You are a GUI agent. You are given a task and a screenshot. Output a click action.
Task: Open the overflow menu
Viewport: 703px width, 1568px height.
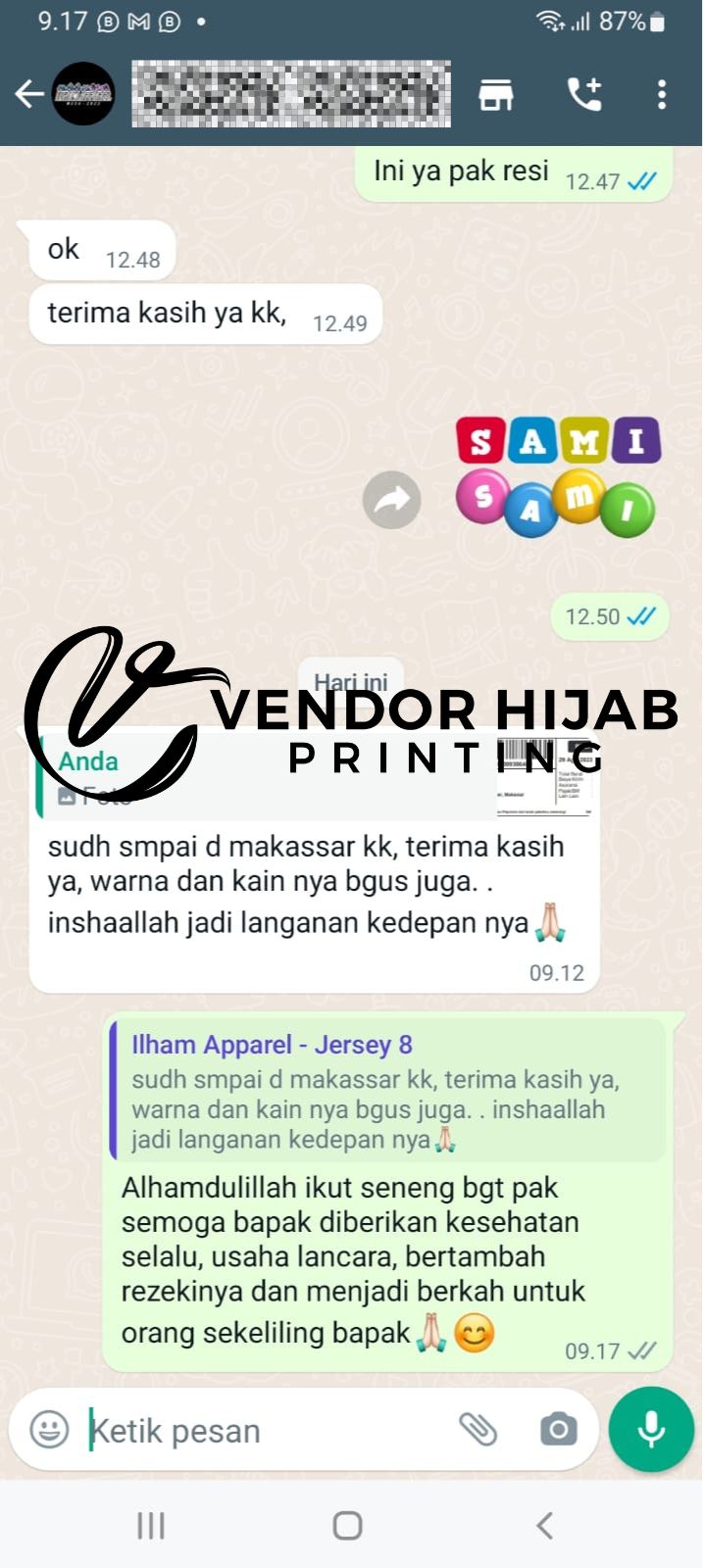[x=662, y=94]
